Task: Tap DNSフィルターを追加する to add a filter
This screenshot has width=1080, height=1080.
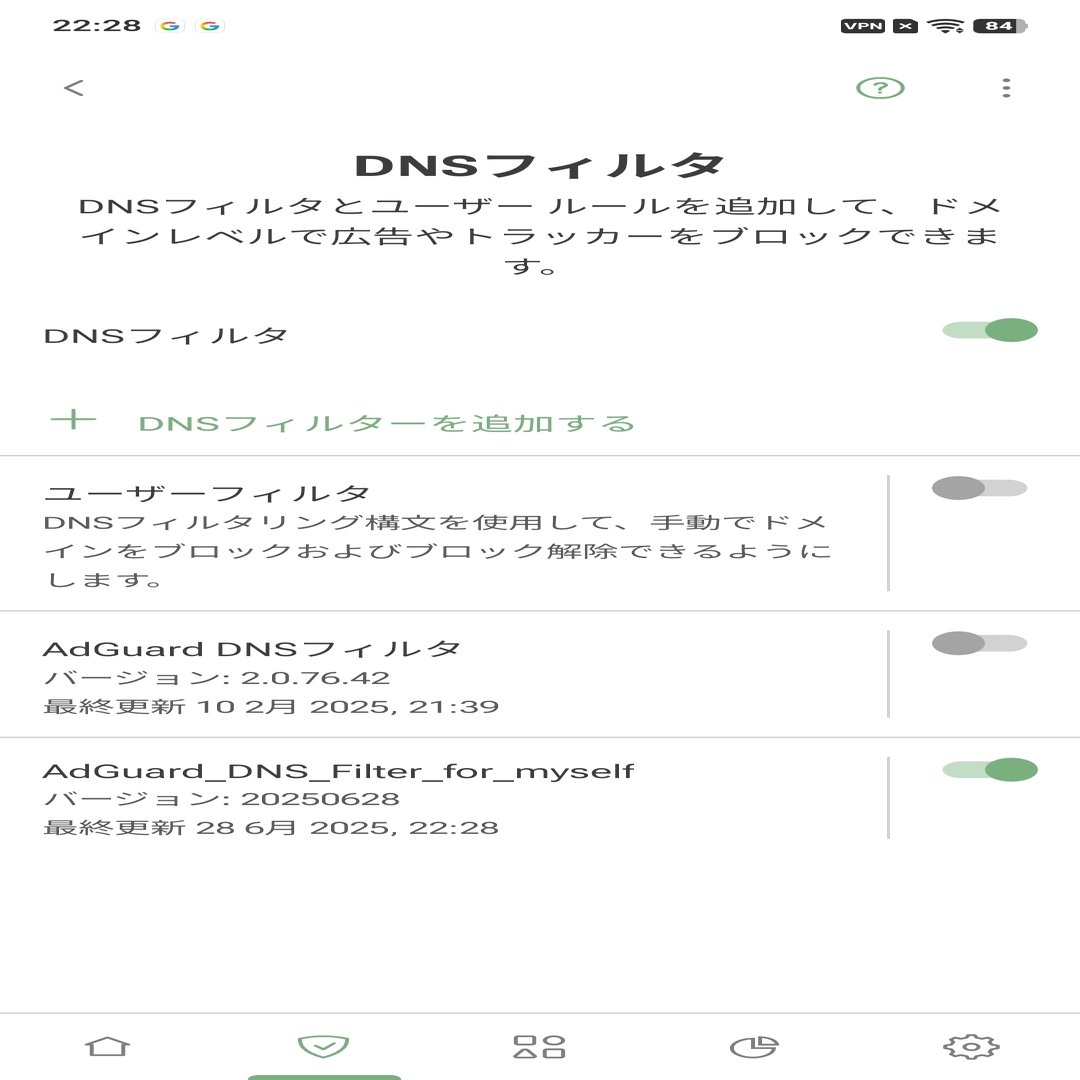Action: (x=385, y=422)
